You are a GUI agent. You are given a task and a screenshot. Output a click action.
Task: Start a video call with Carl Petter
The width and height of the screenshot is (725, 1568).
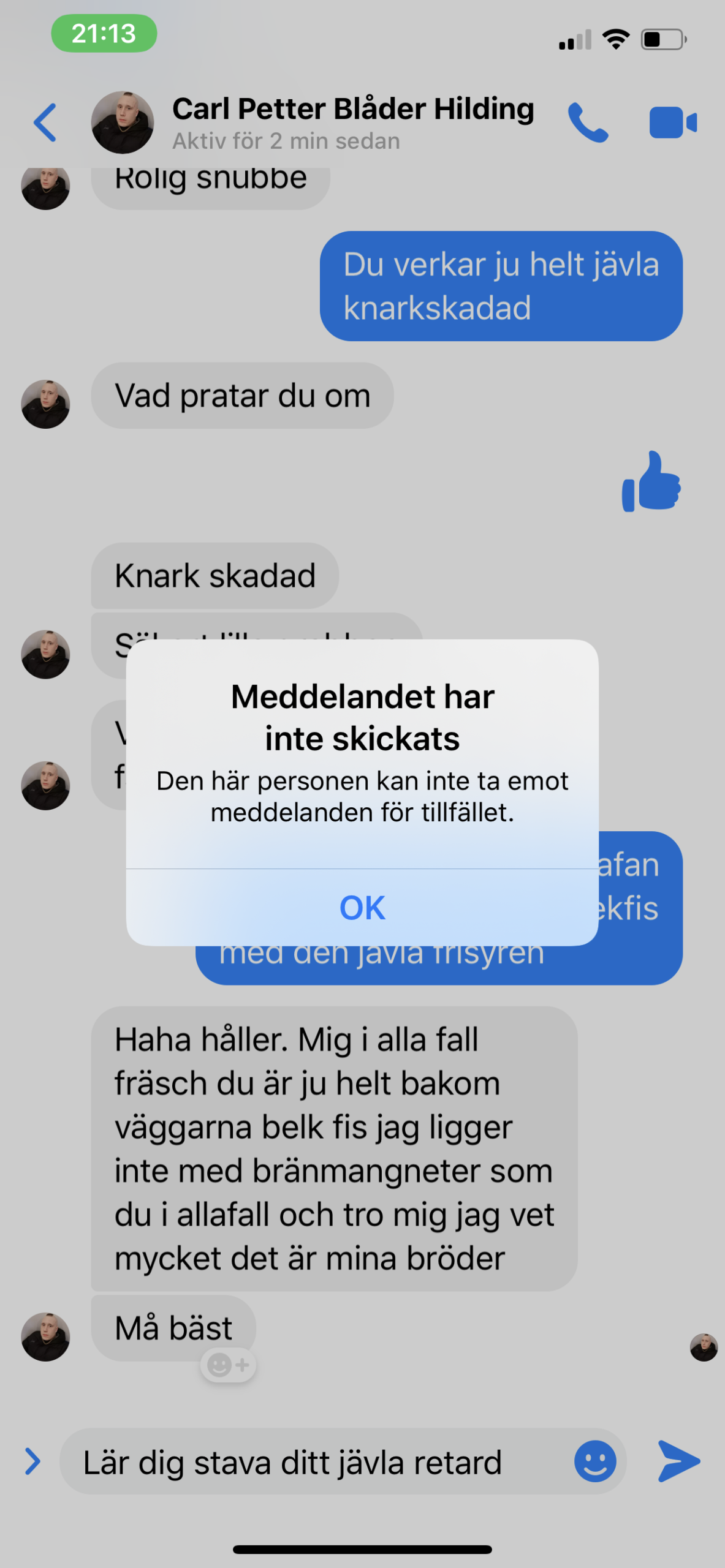point(673,123)
